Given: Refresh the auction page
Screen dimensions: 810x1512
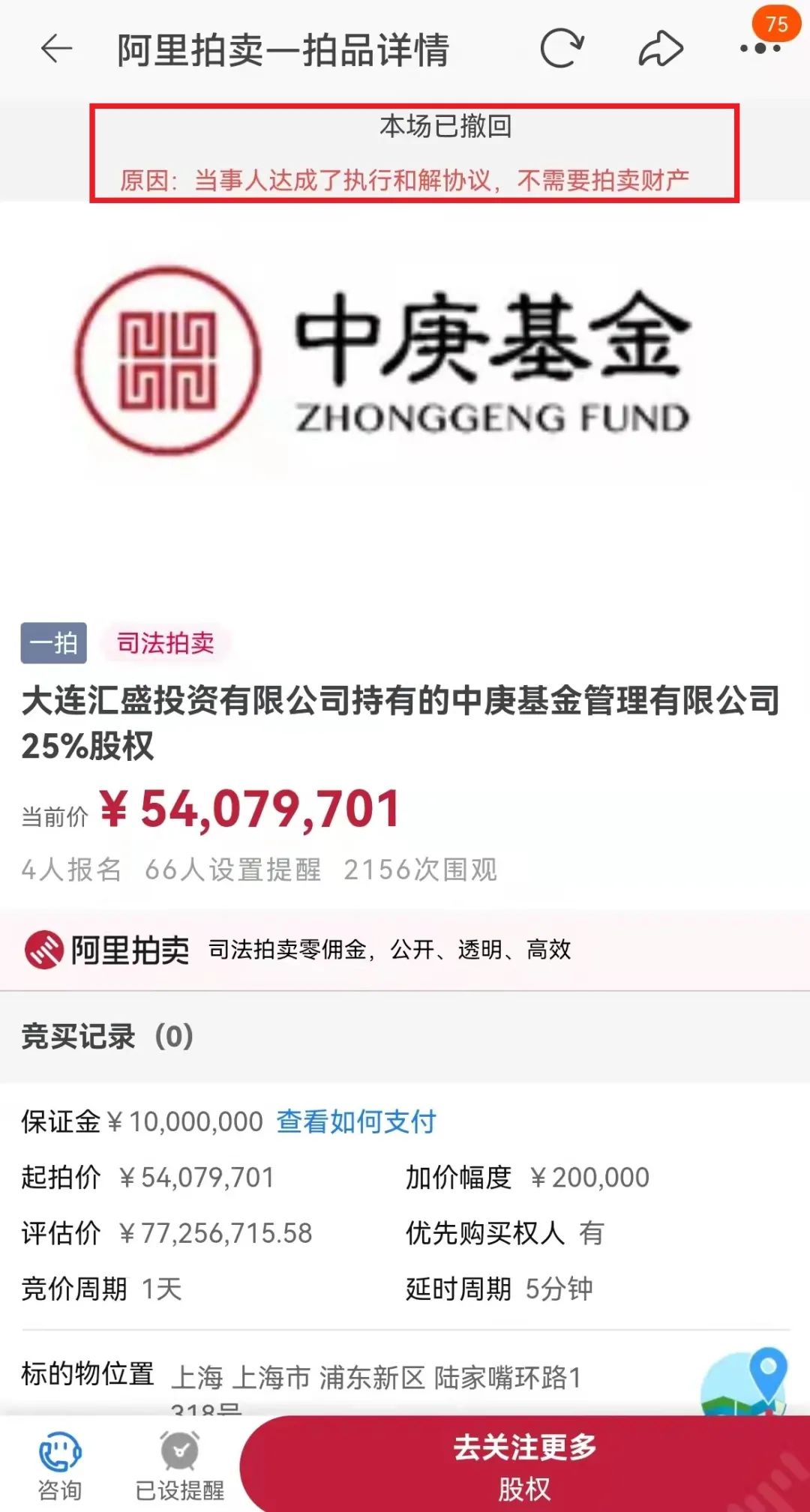Looking at the screenshot, I should tap(561, 49).
